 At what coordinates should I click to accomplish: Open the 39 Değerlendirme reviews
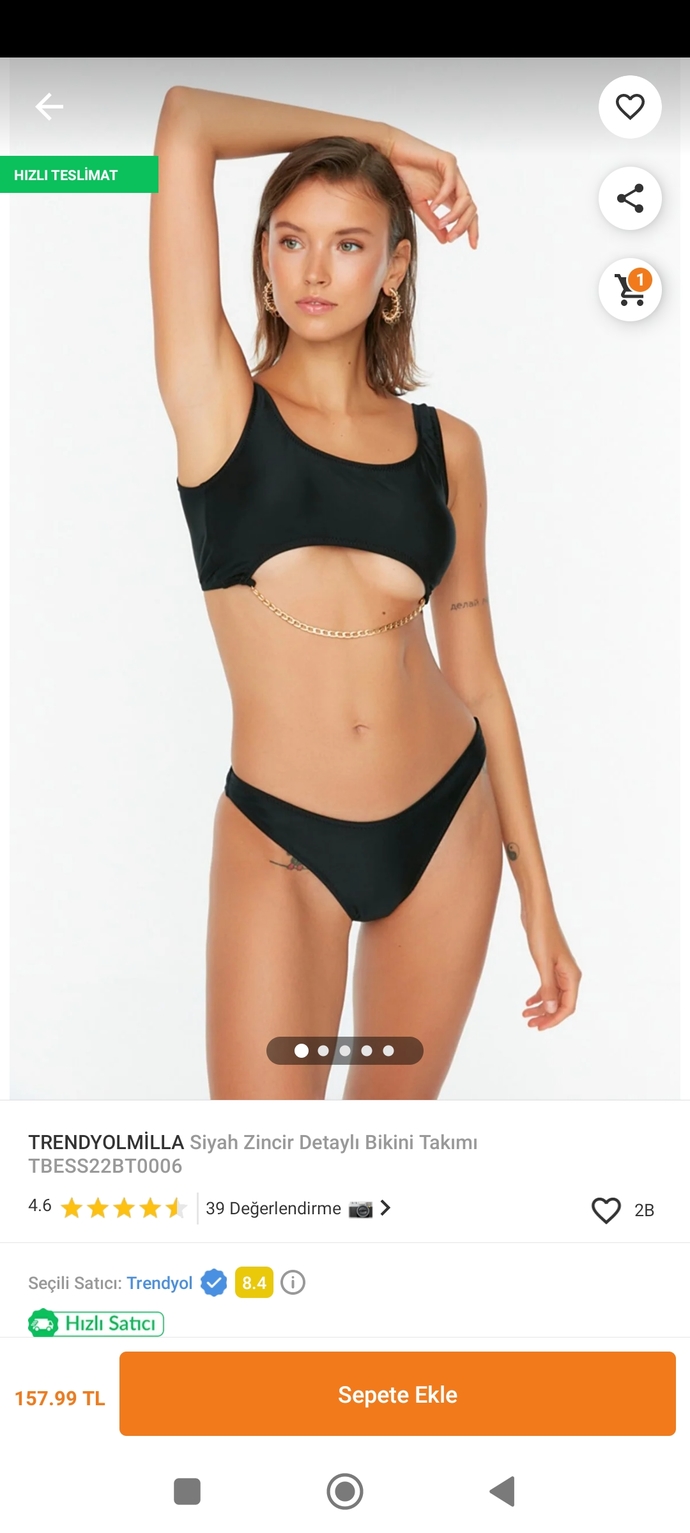pyautogui.click(x=298, y=1208)
